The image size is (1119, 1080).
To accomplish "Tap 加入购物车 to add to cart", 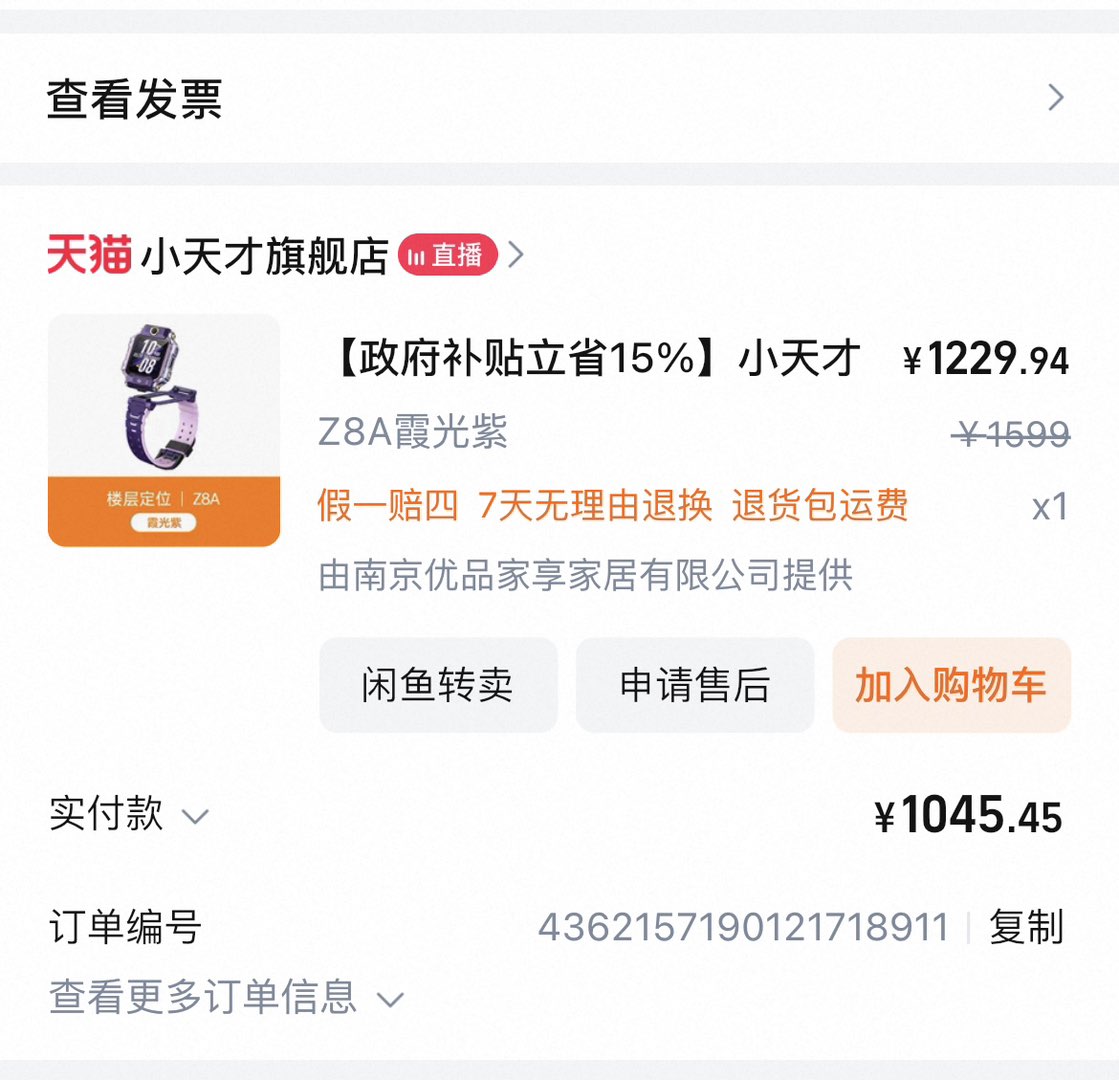I will (951, 686).
